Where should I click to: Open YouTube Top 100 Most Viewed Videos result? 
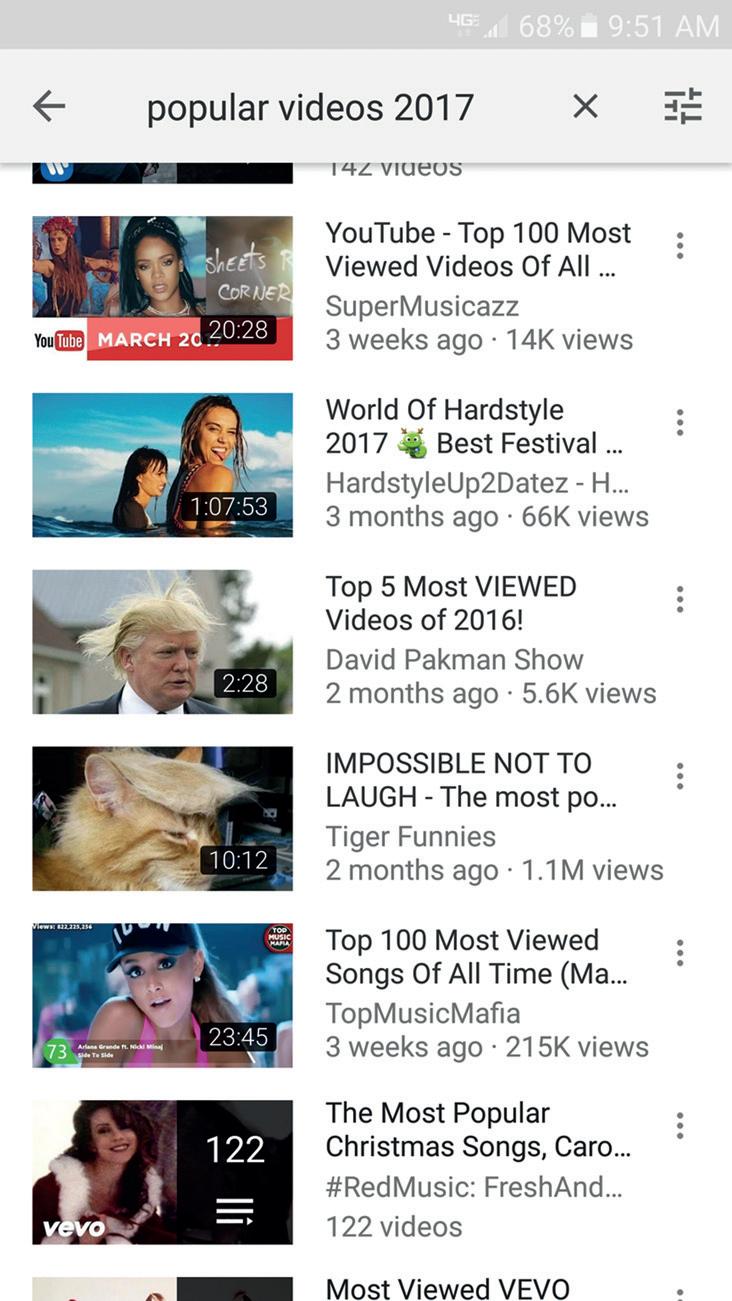coord(478,250)
